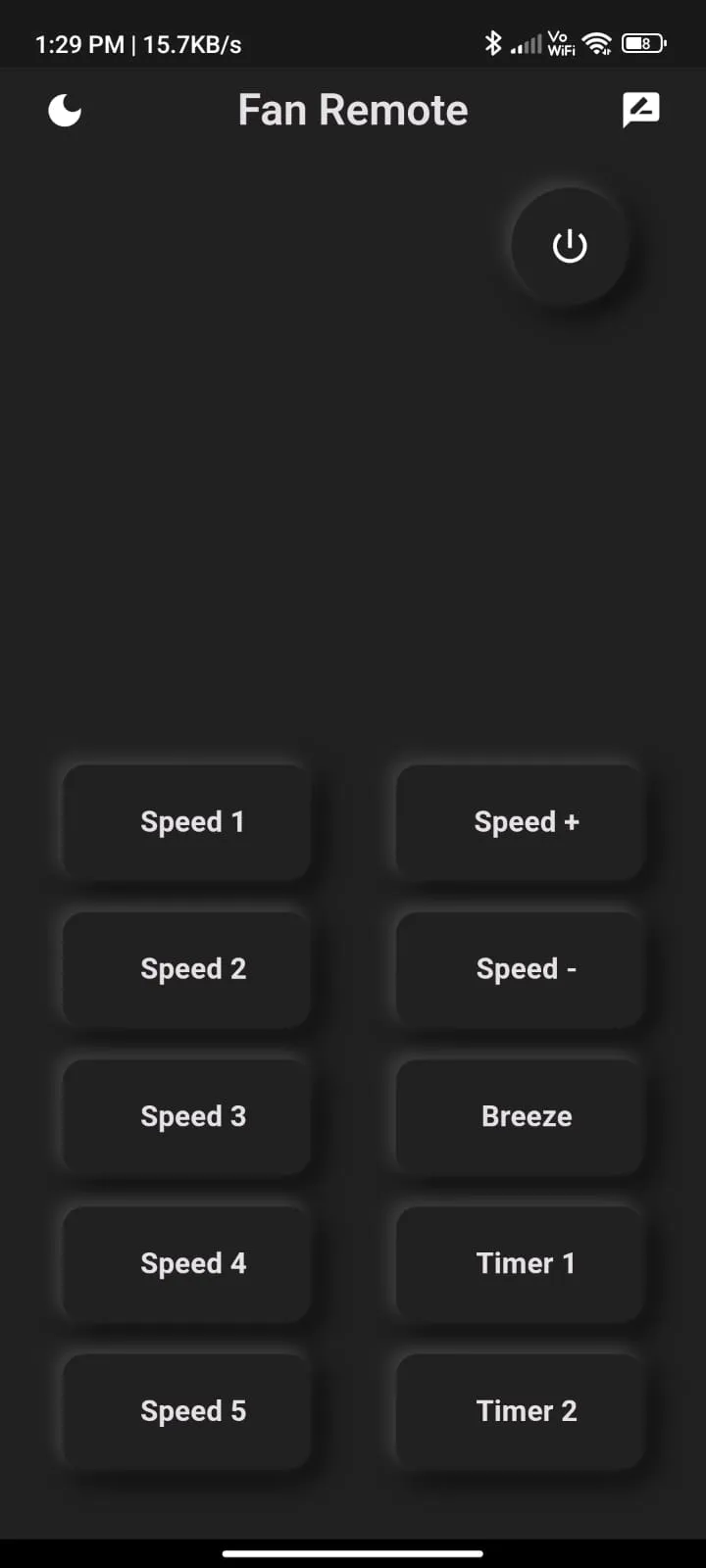Screen dimensions: 706x1568
Task: Toggle the dark mode moon icon
Action: (x=65, y=111)
